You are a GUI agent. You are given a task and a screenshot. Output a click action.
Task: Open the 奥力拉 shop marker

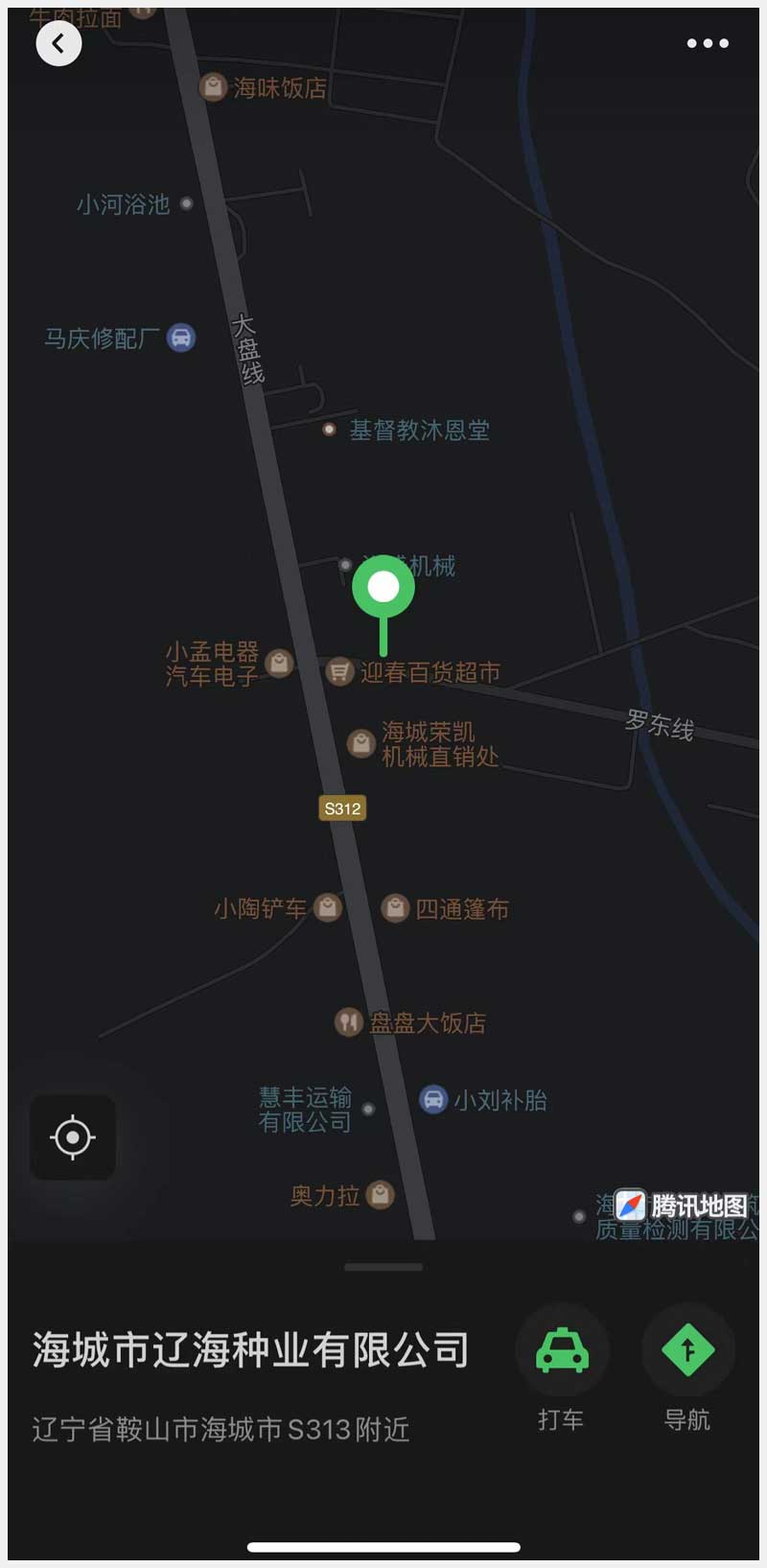click(x=381, y=1195)
